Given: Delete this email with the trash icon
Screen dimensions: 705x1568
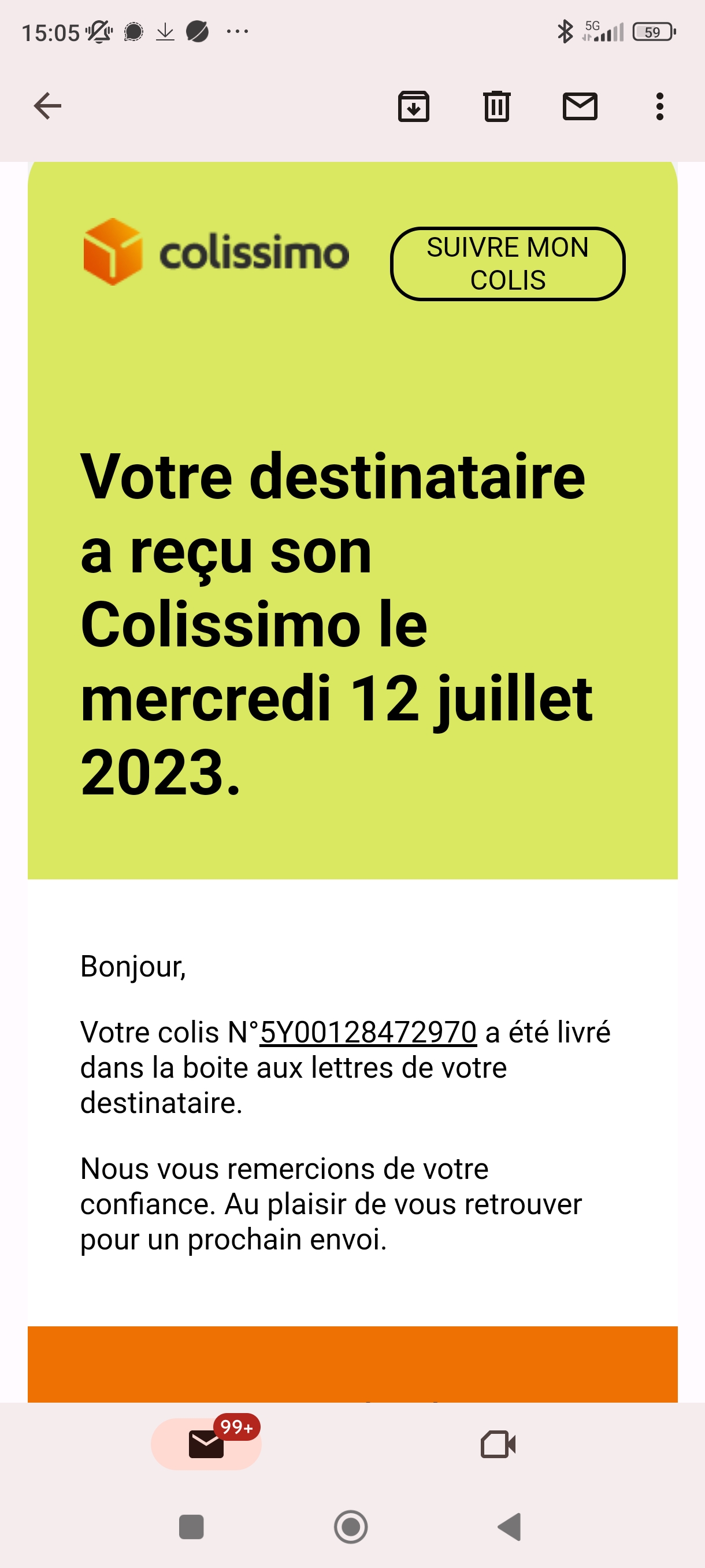Looking at the screenshot, I should pyautogui.click(x=497, y=106).
